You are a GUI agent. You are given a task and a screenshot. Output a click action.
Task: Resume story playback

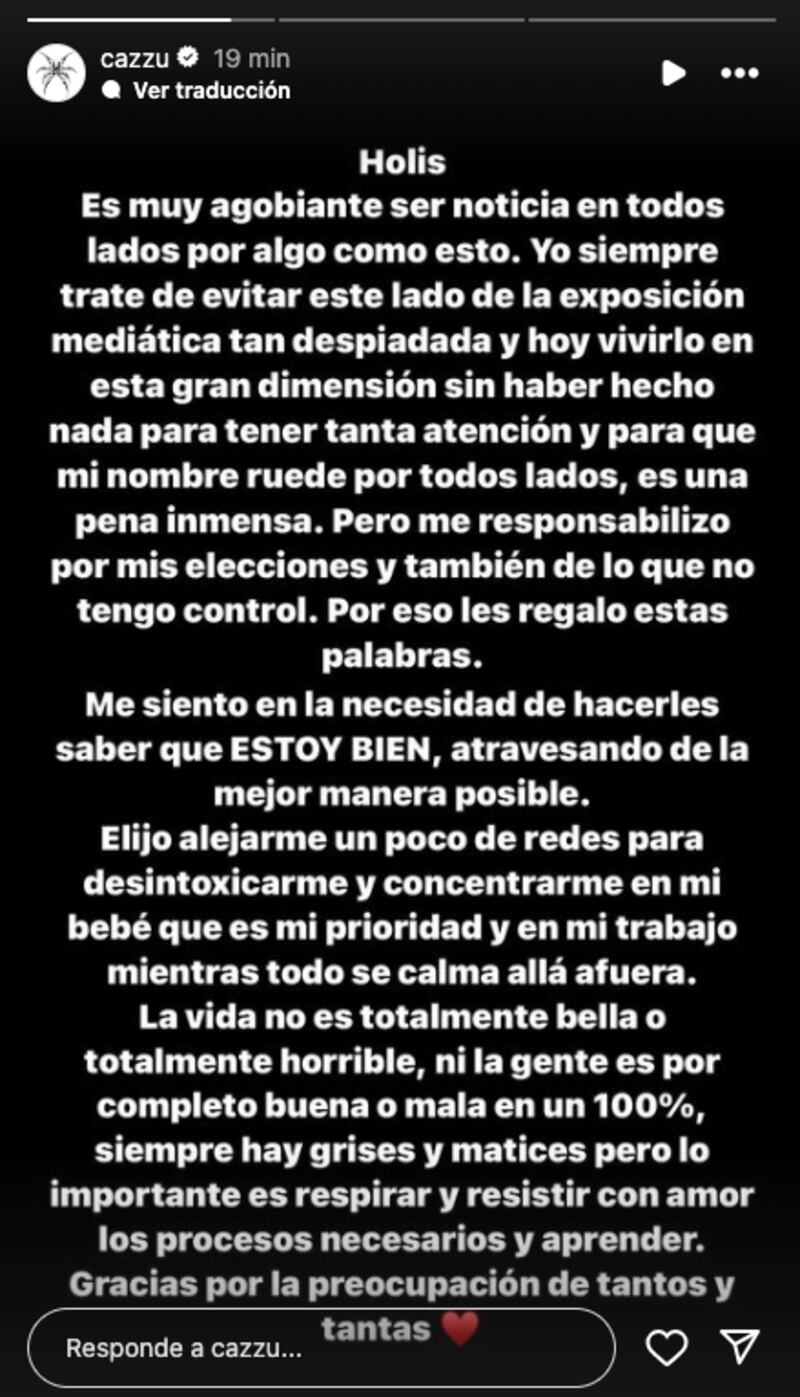coord(673,72)
